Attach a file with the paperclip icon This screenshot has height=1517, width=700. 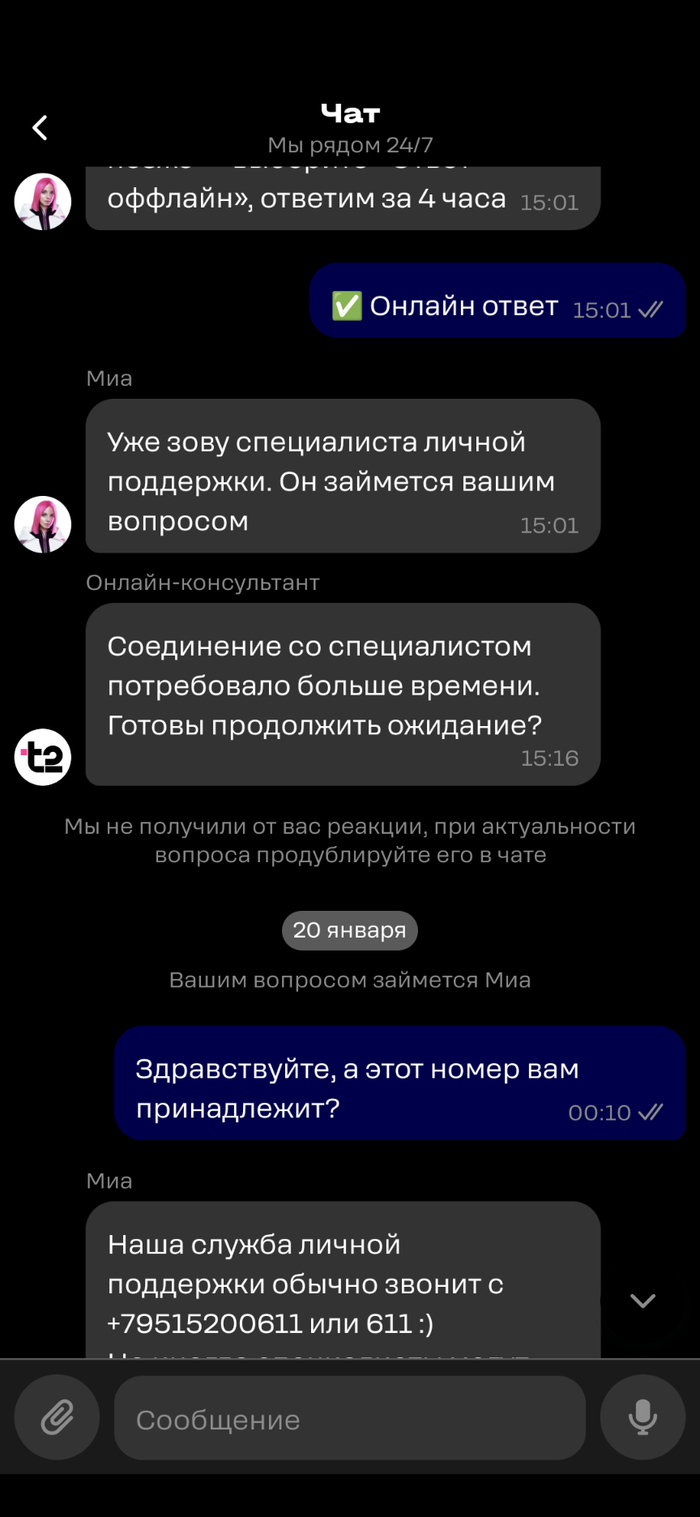pos(57,1417)
